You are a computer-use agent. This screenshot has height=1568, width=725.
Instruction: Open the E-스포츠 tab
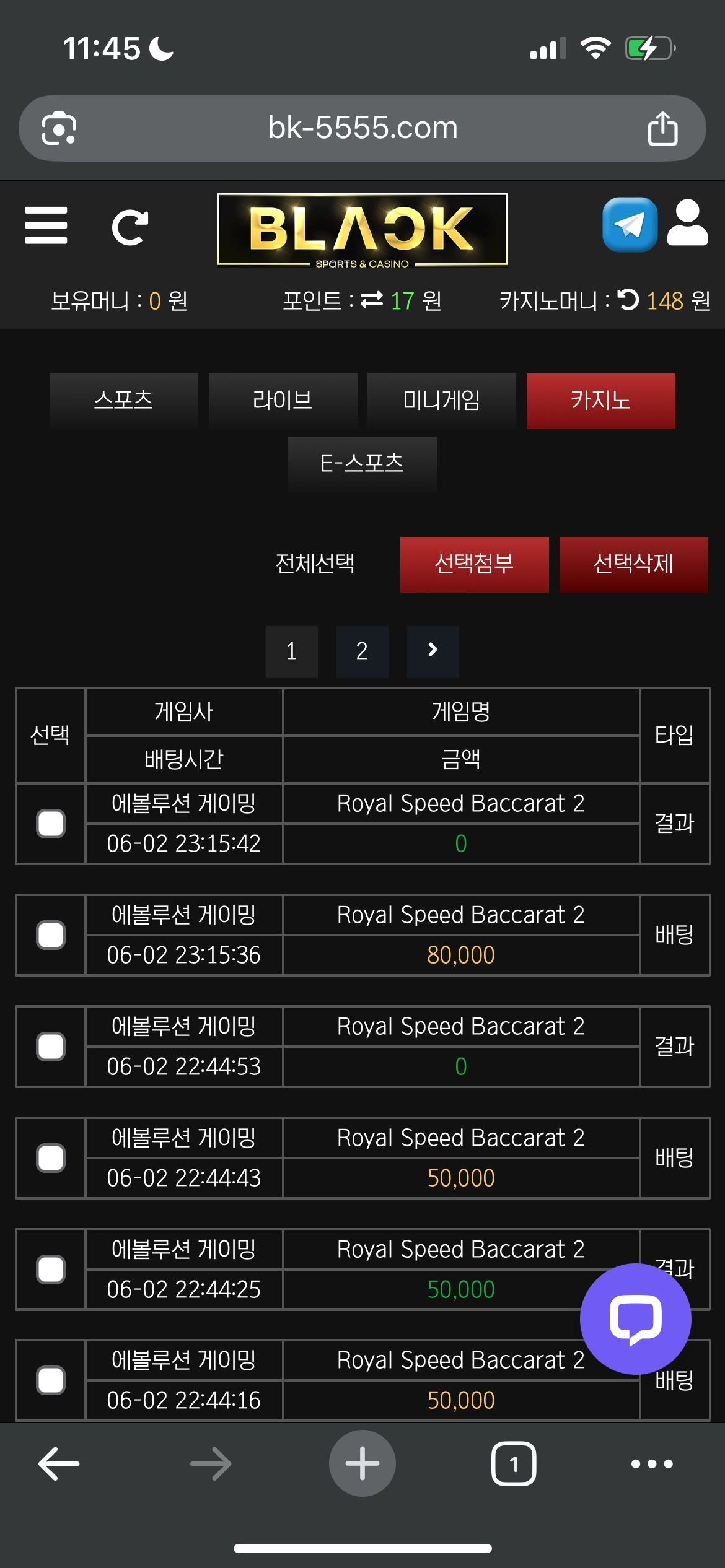pos(362,463)
